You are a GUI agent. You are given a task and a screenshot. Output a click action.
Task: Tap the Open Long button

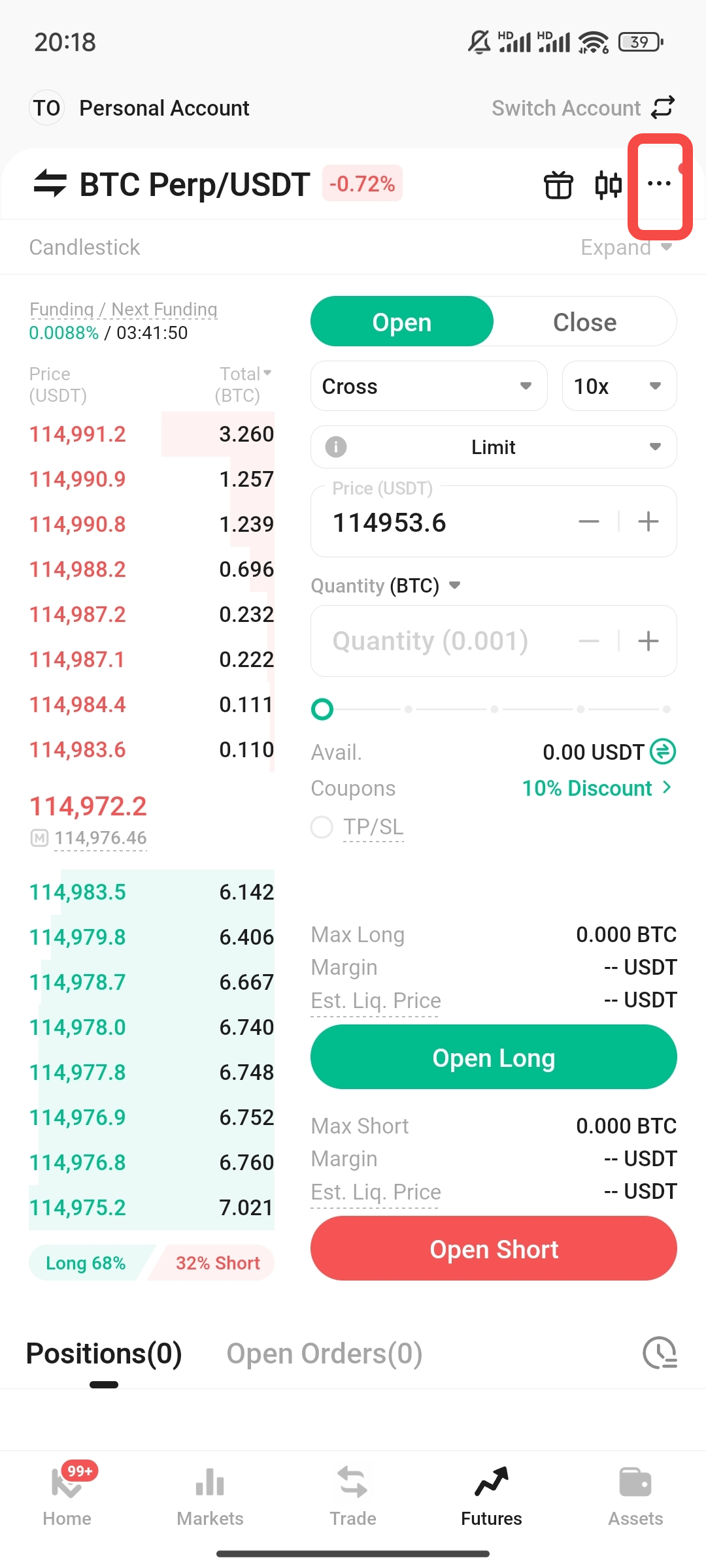pos(494,1057)
